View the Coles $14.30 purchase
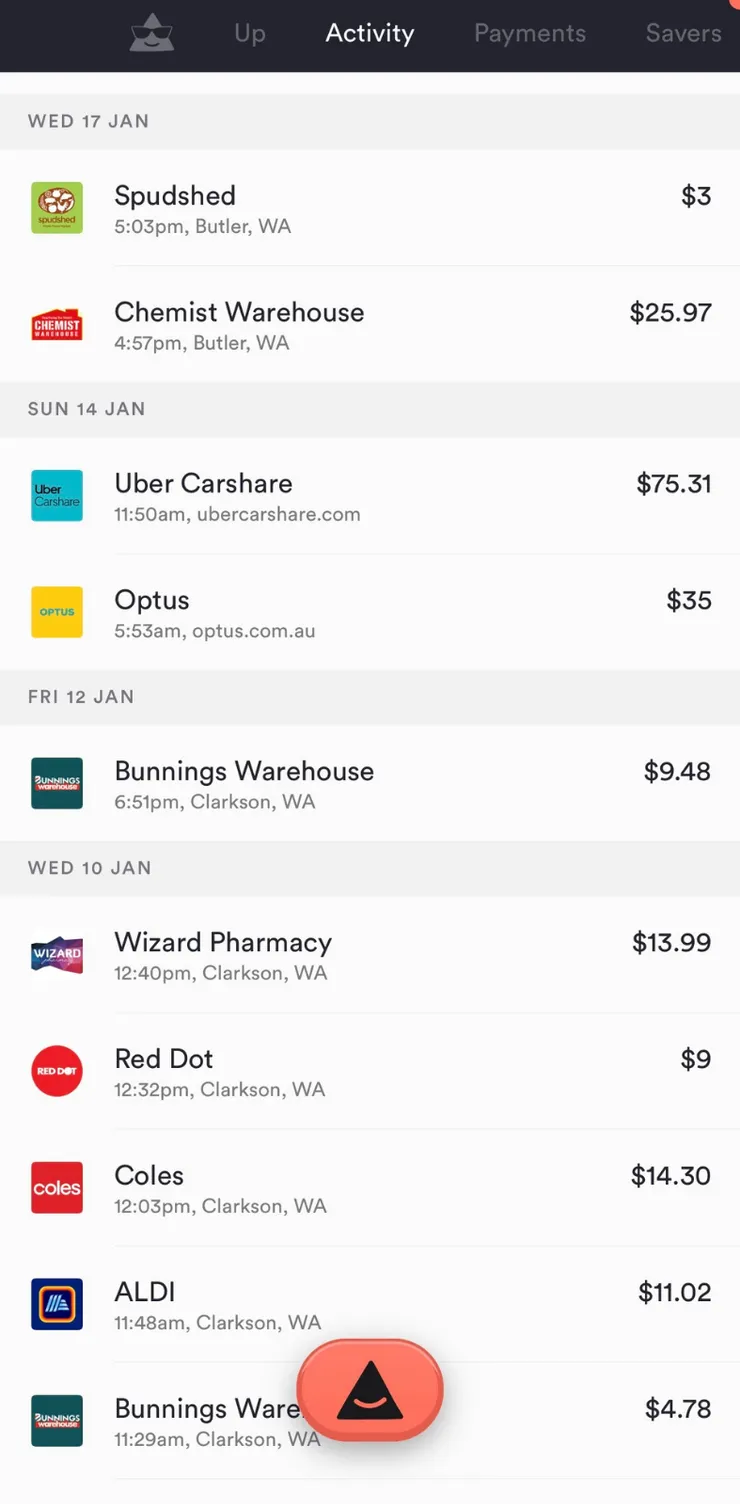Viewport: 740px width, 1504px height. coord(370,1188)
